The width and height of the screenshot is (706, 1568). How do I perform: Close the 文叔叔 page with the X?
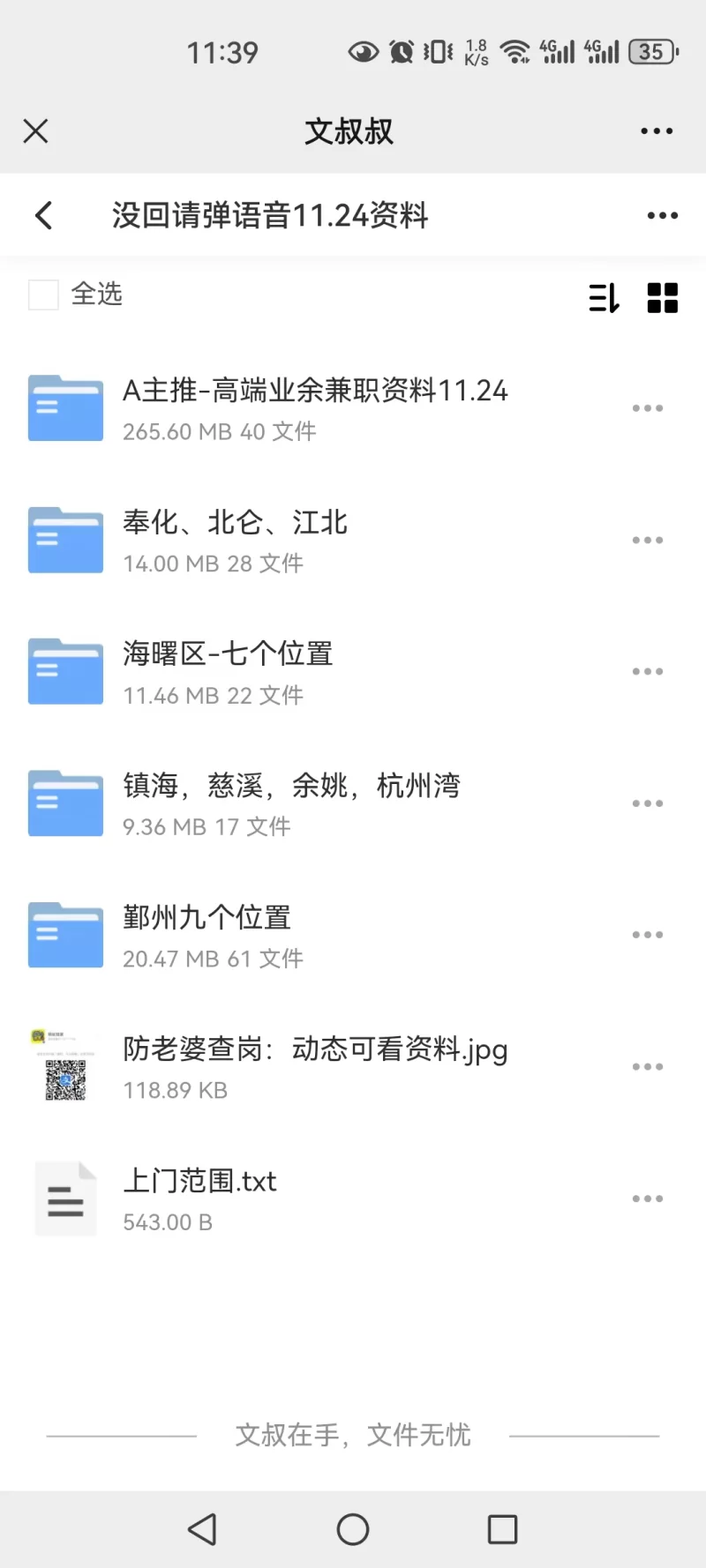pyautogui.click(x=35, y=131)
